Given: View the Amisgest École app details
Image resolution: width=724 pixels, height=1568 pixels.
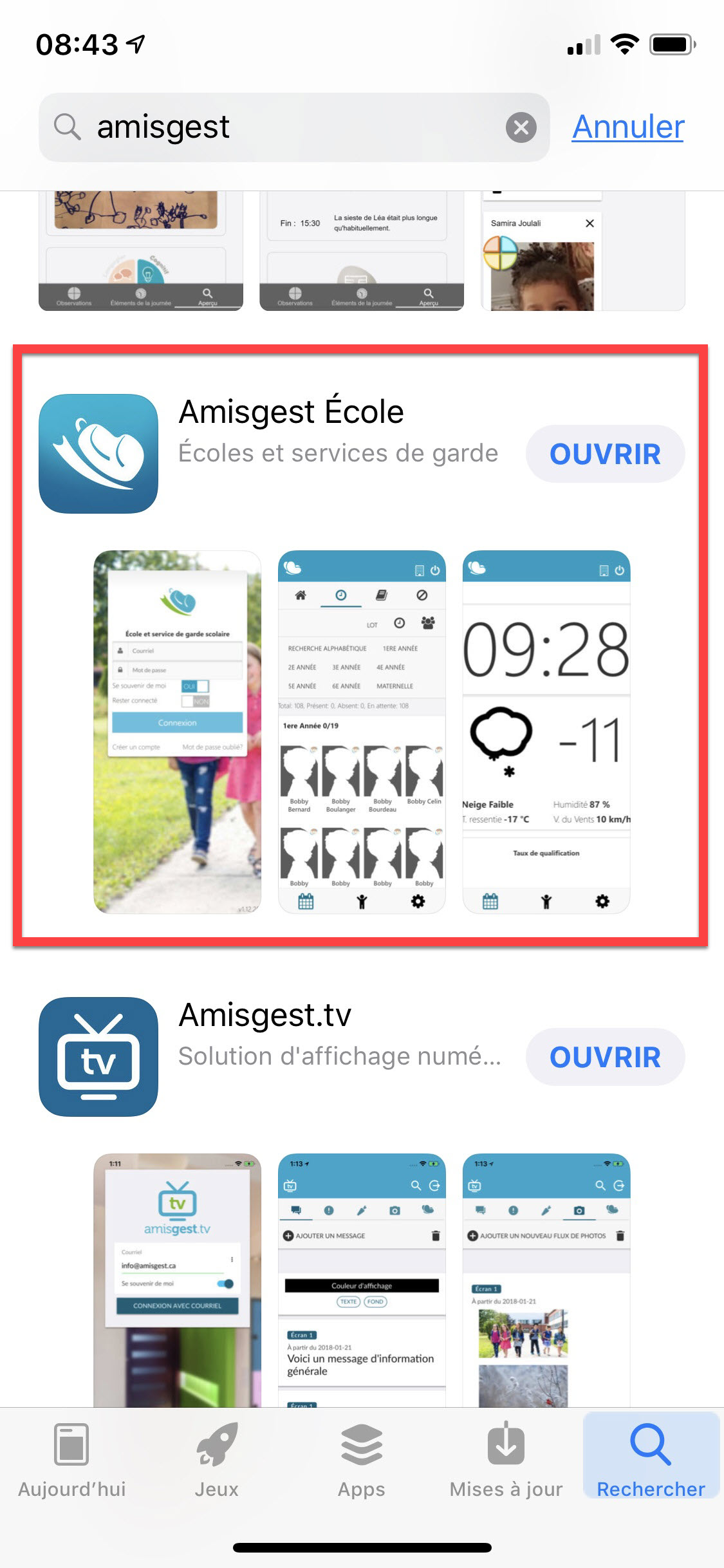Looking at the screenshot, I should tap(291, 412).
